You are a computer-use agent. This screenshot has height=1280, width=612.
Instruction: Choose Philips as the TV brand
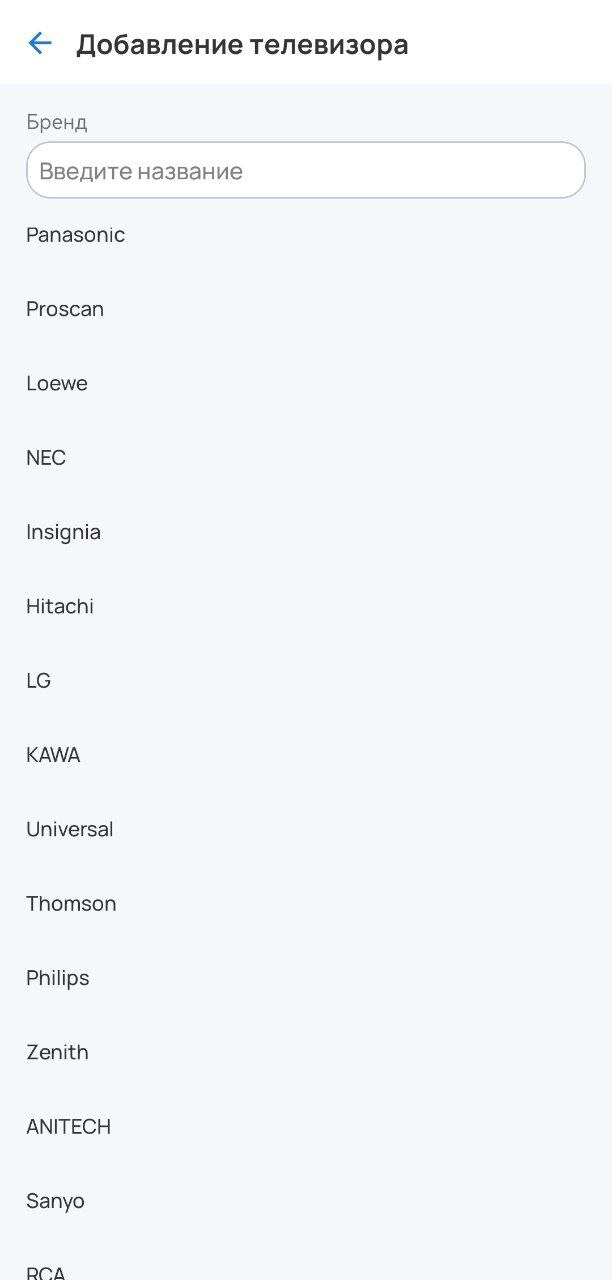pos(58,978)
